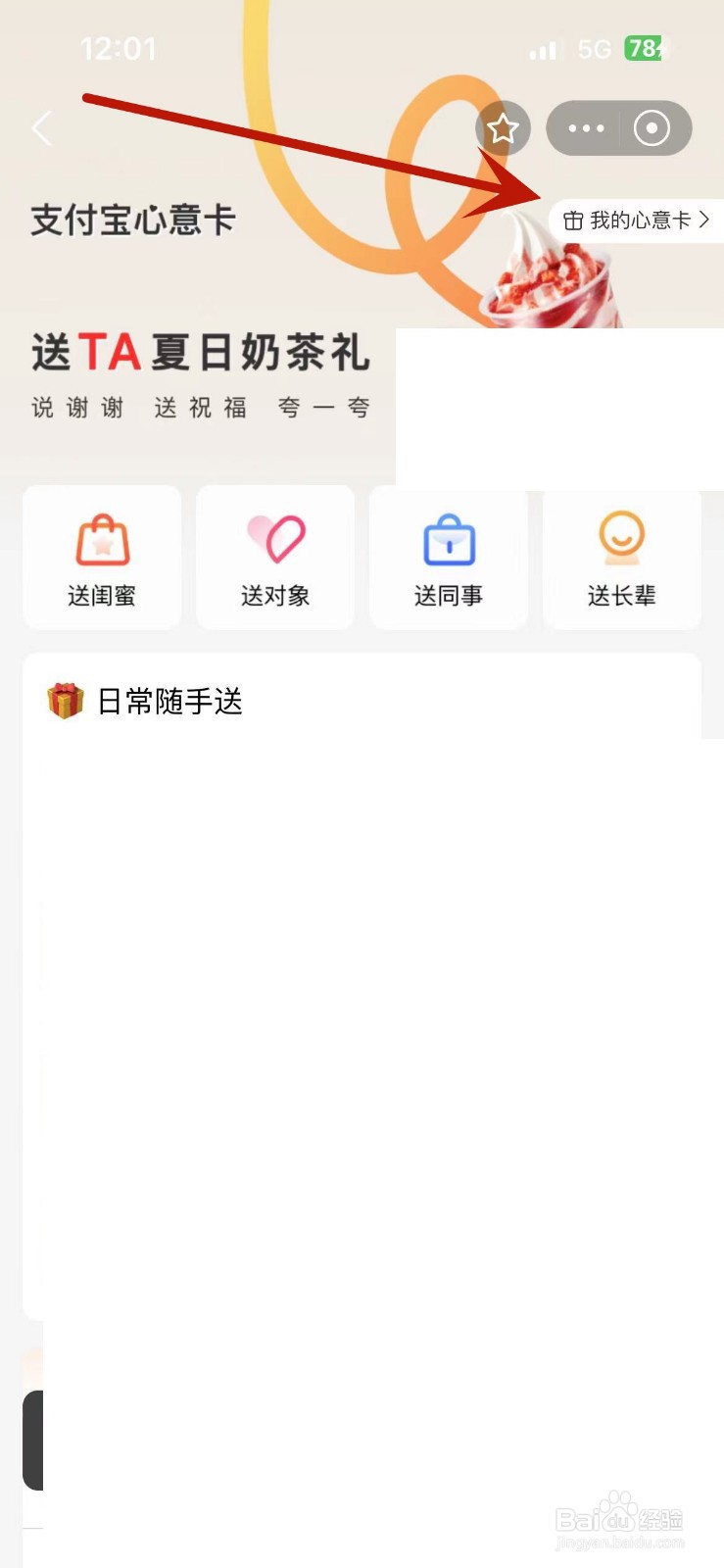Select the 送长辈 smiling face icon
The image size is (724, 1568).
tap(621, 537)
